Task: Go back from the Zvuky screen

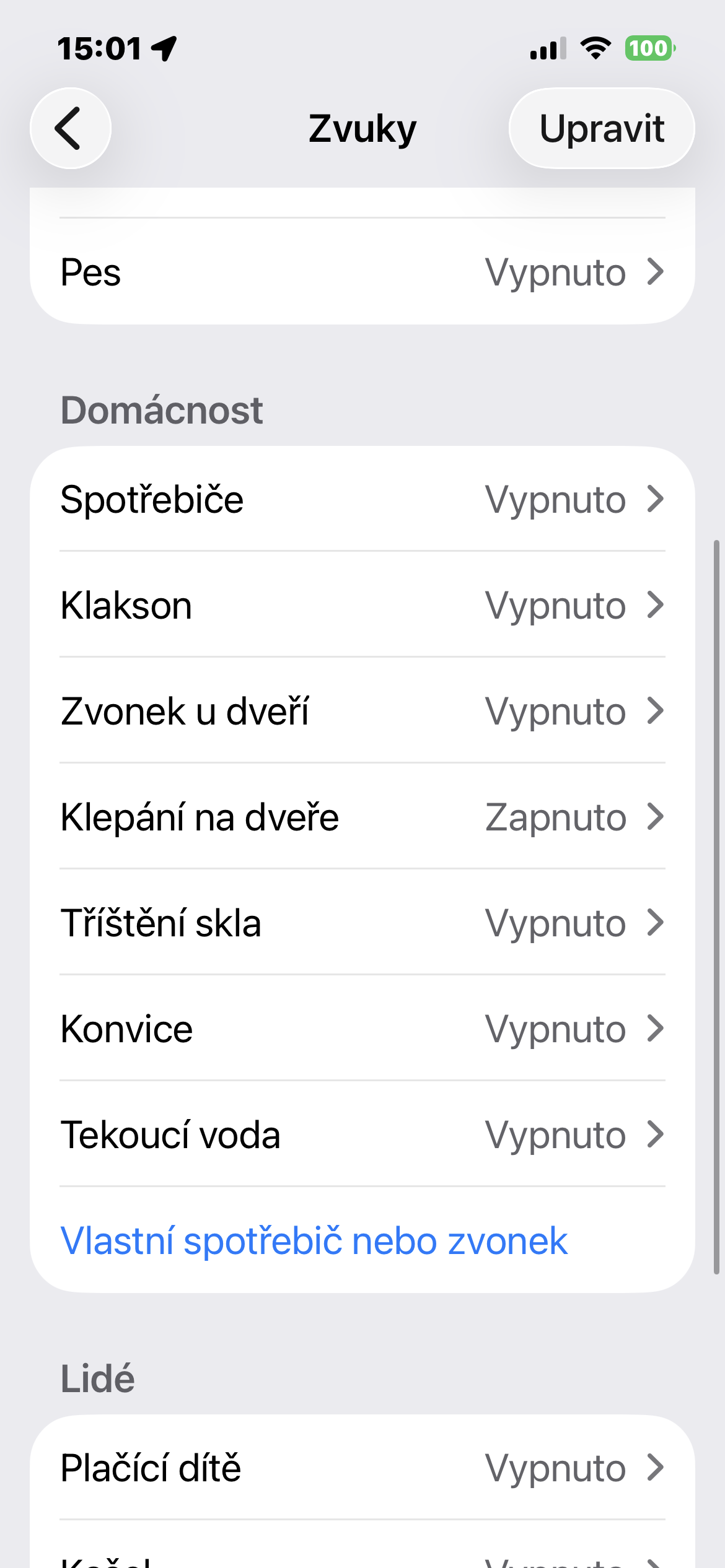Action: click(x=71, y=128)
